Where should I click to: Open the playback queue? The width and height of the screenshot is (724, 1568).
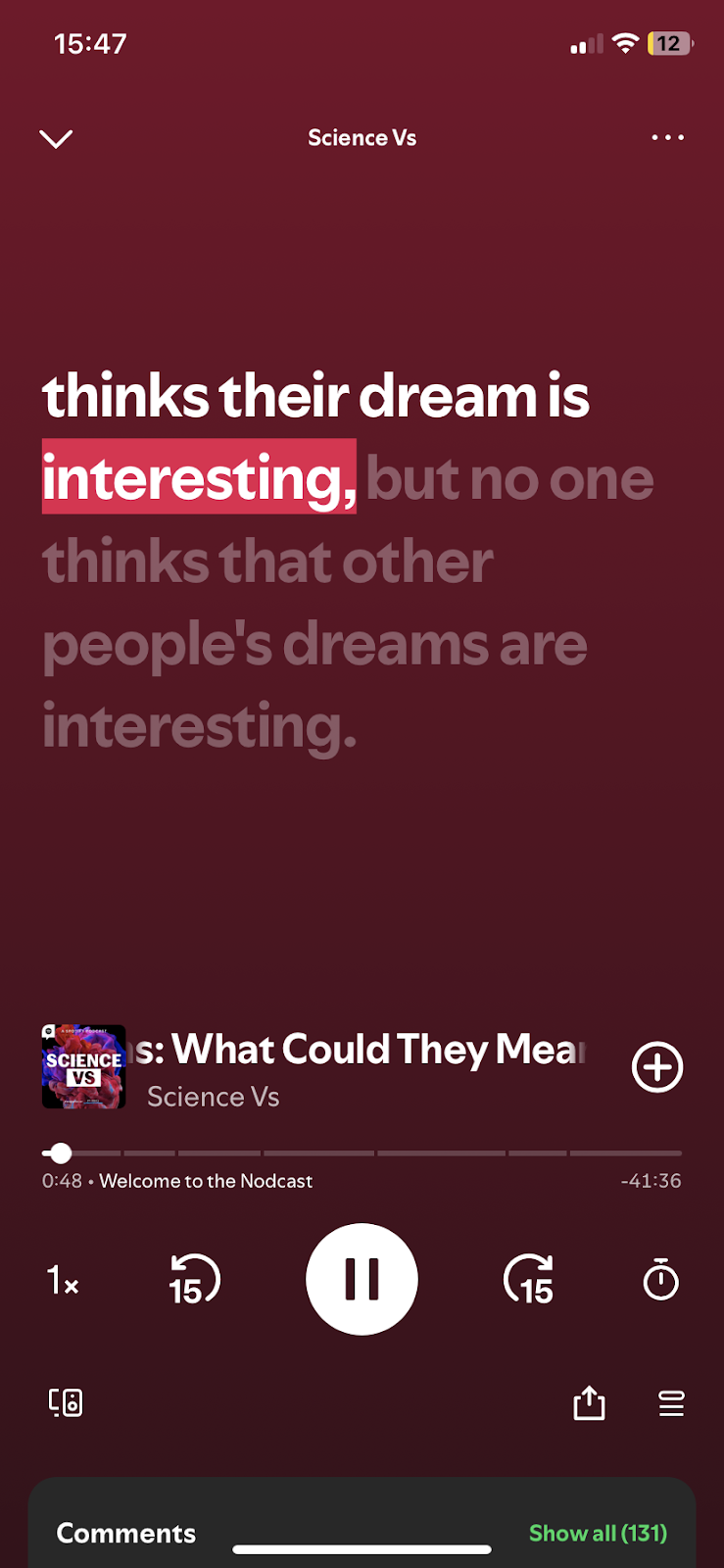pos(671,1403)
